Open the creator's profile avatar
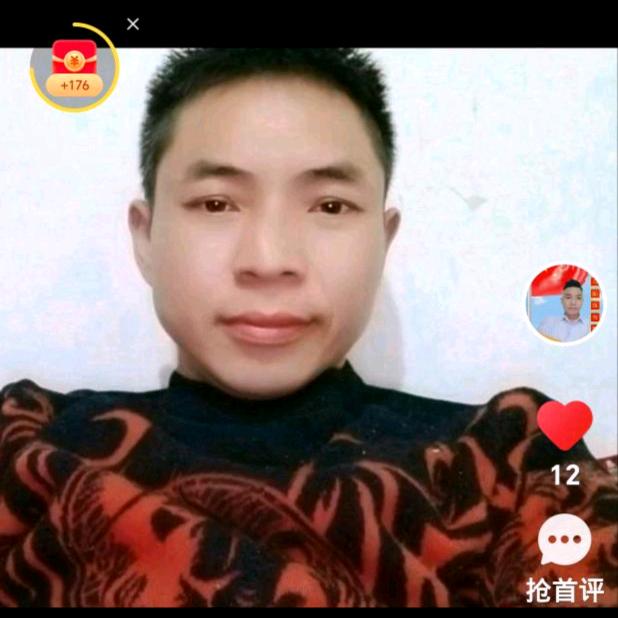618x618 pixels. [x=565, y=304]
